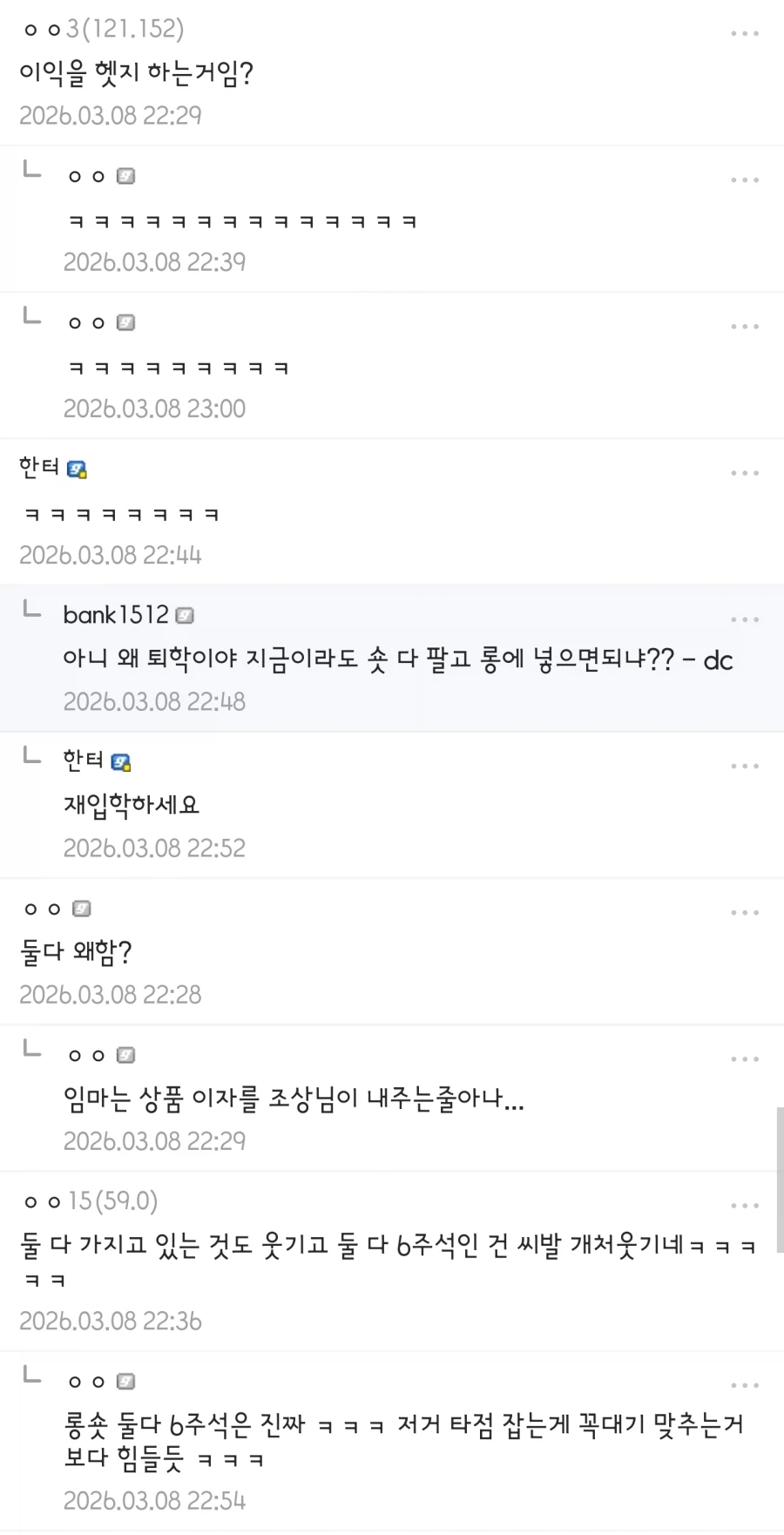Click the badge beside the '둘다 왜함?' commenter
784x1535 pixels.
pos(81,907)
